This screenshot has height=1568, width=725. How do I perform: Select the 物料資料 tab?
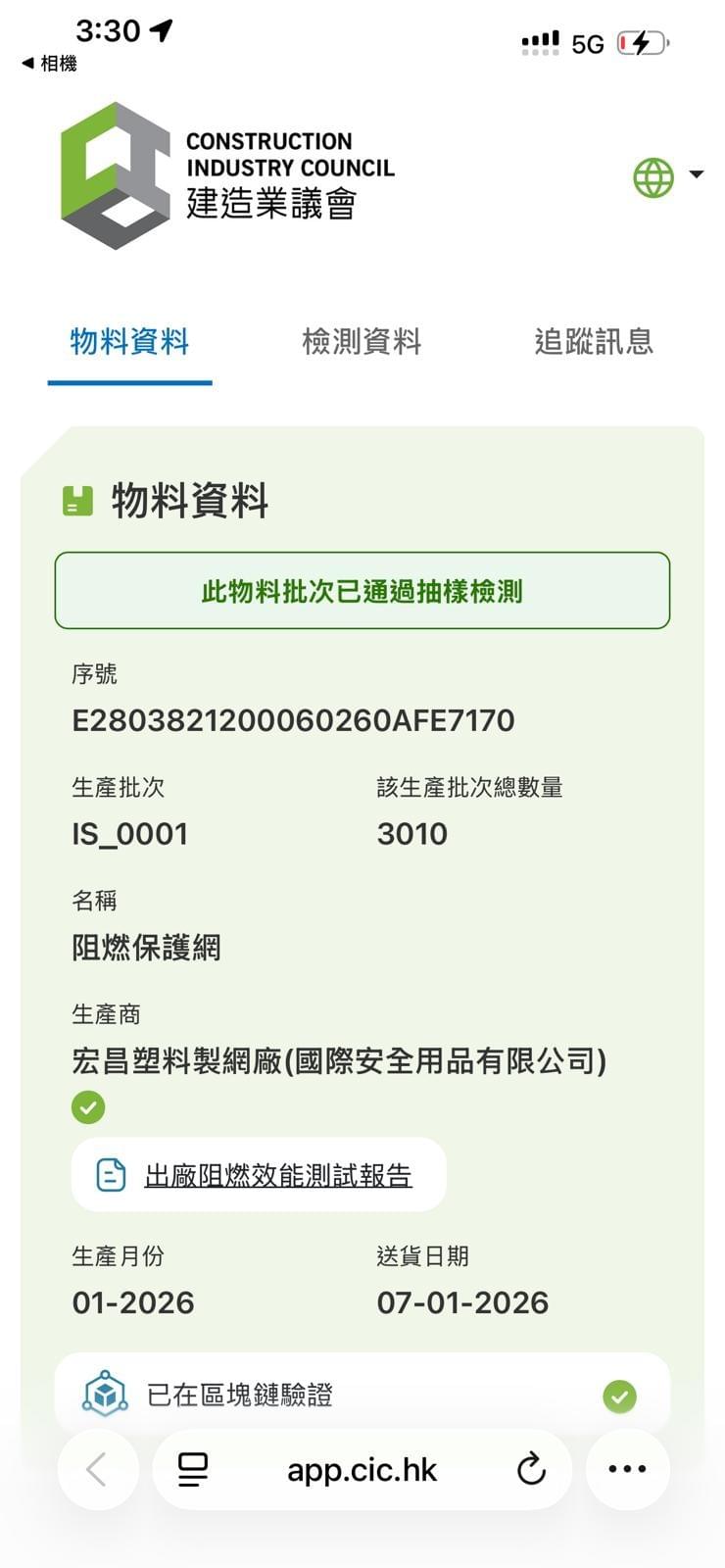pyautogui.click(x=129, y=342)
